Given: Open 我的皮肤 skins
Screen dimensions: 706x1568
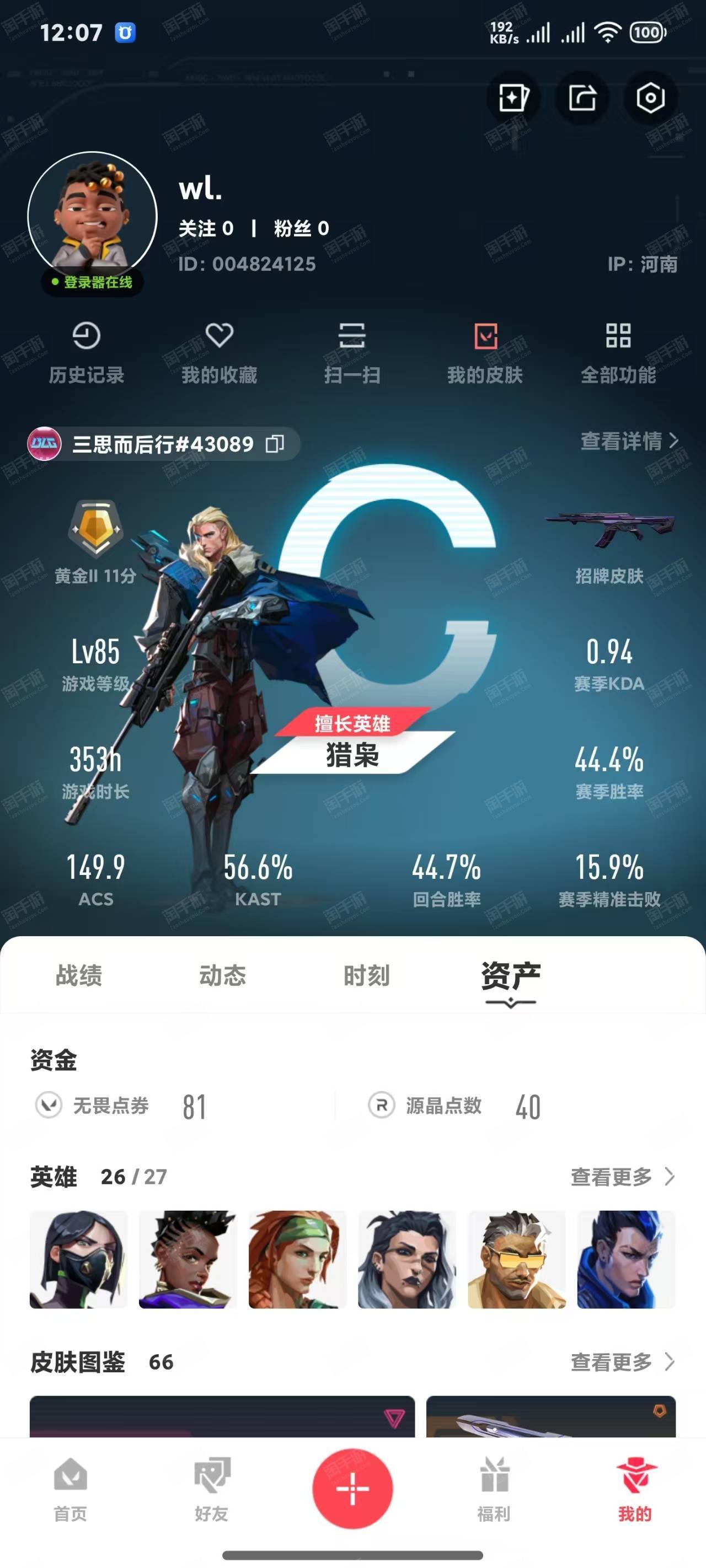Looking at the screenshot, I should point(485,353).
